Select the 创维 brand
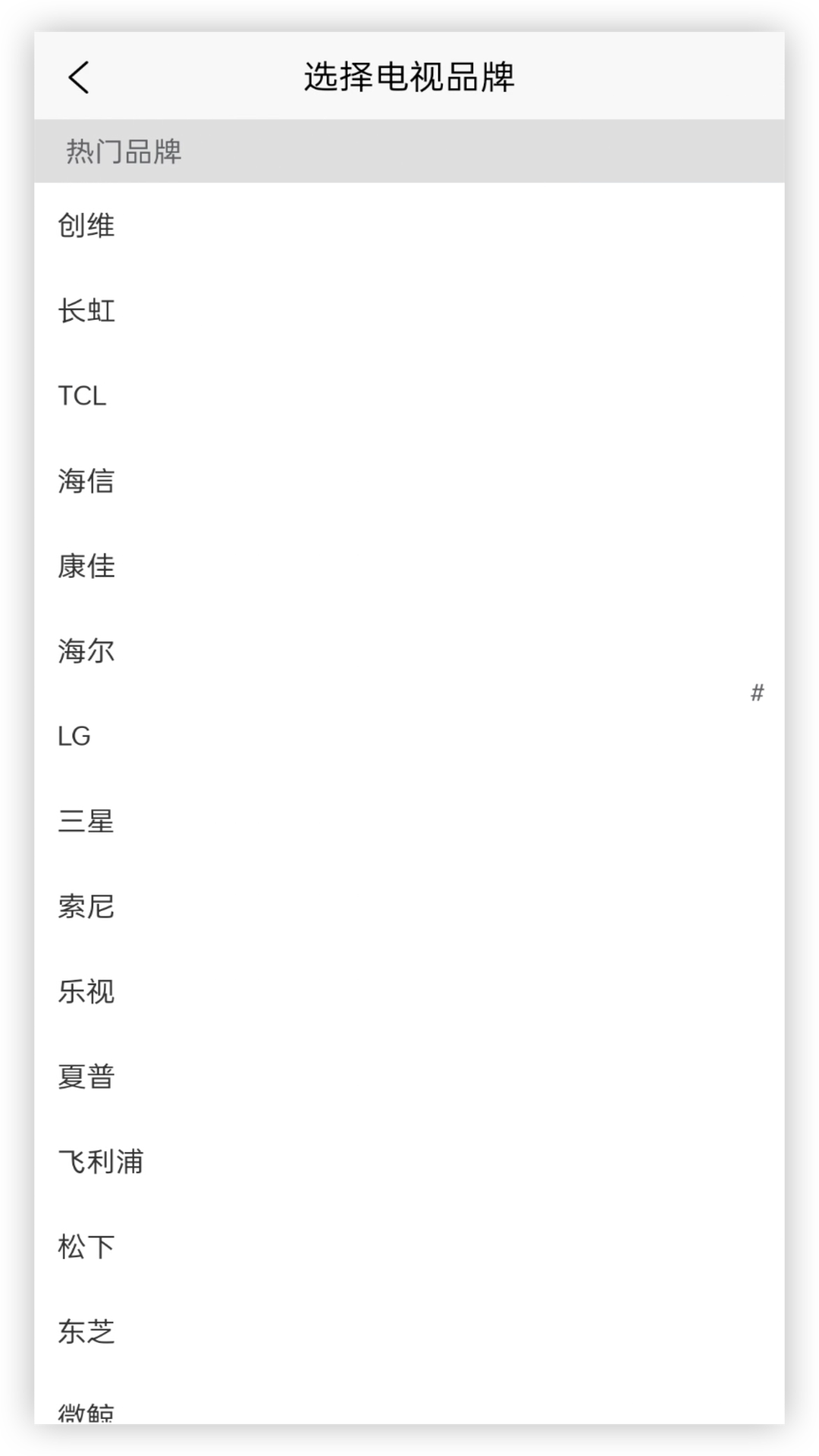 [86, 226]
